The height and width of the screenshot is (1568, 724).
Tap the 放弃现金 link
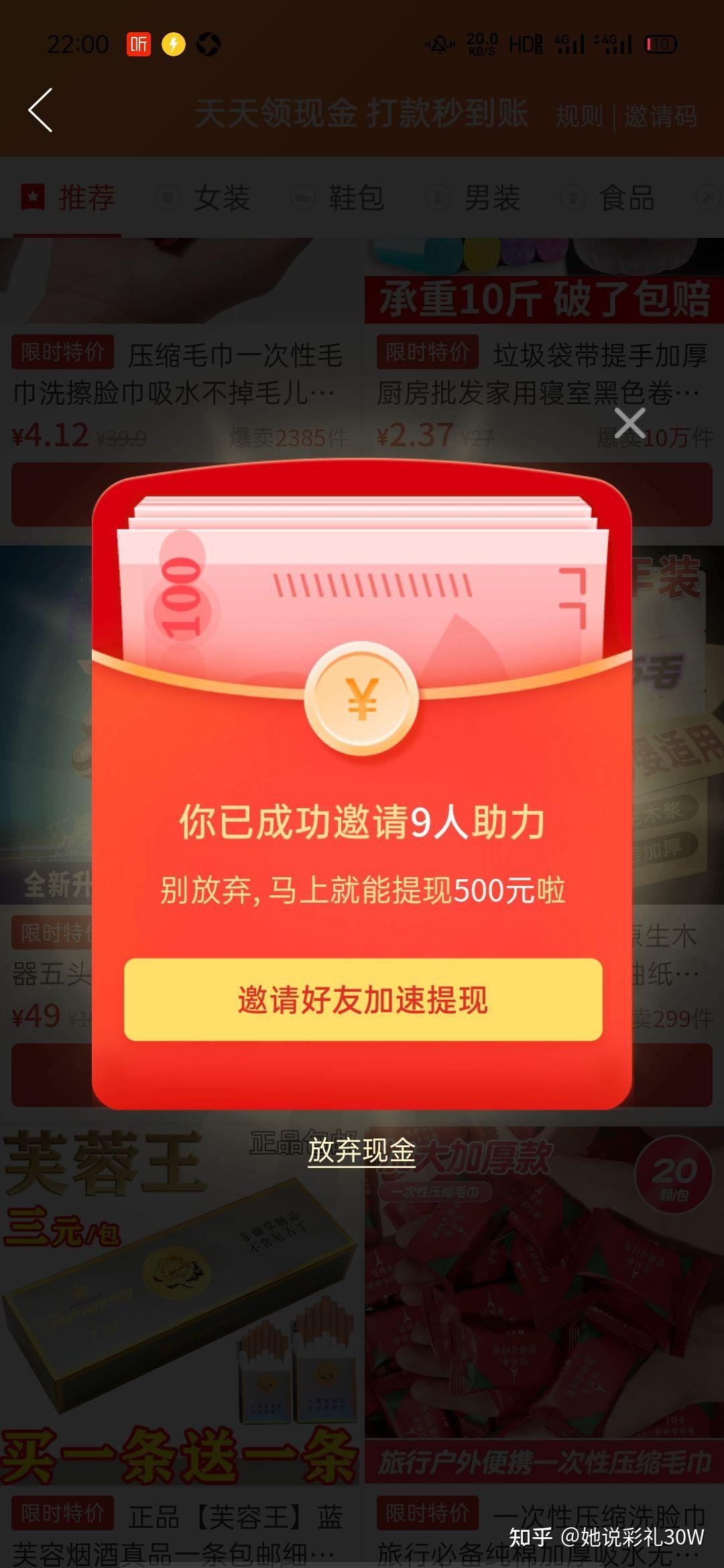(x=361, y=1151)
